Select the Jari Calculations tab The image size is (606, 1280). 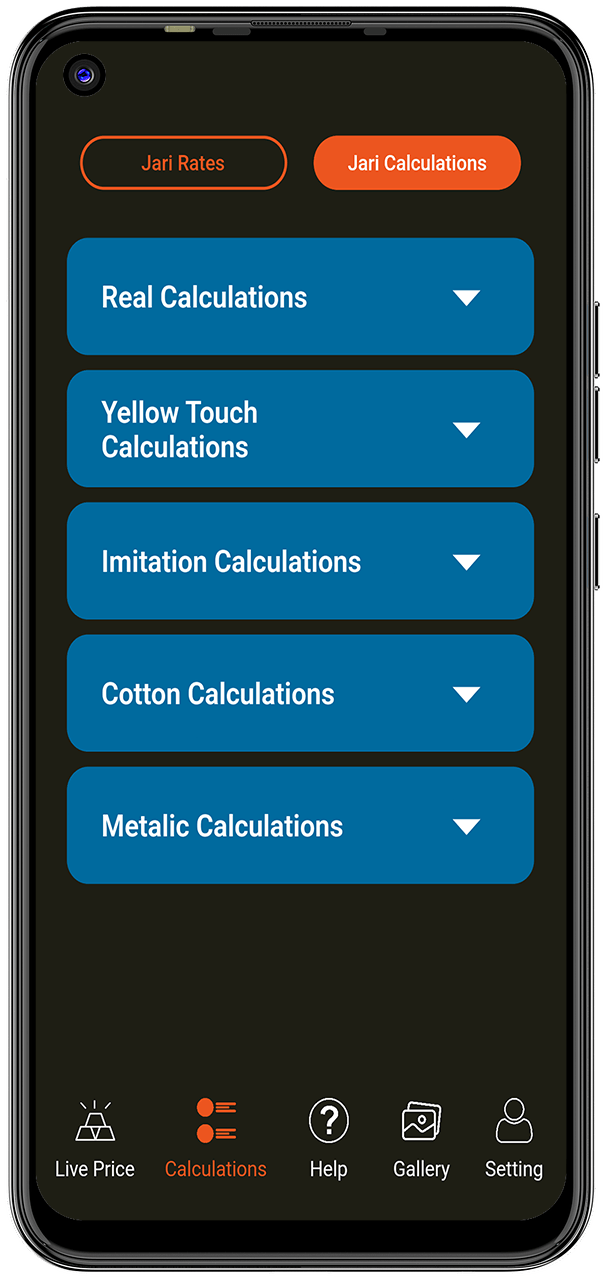click(x=417, y=163)
